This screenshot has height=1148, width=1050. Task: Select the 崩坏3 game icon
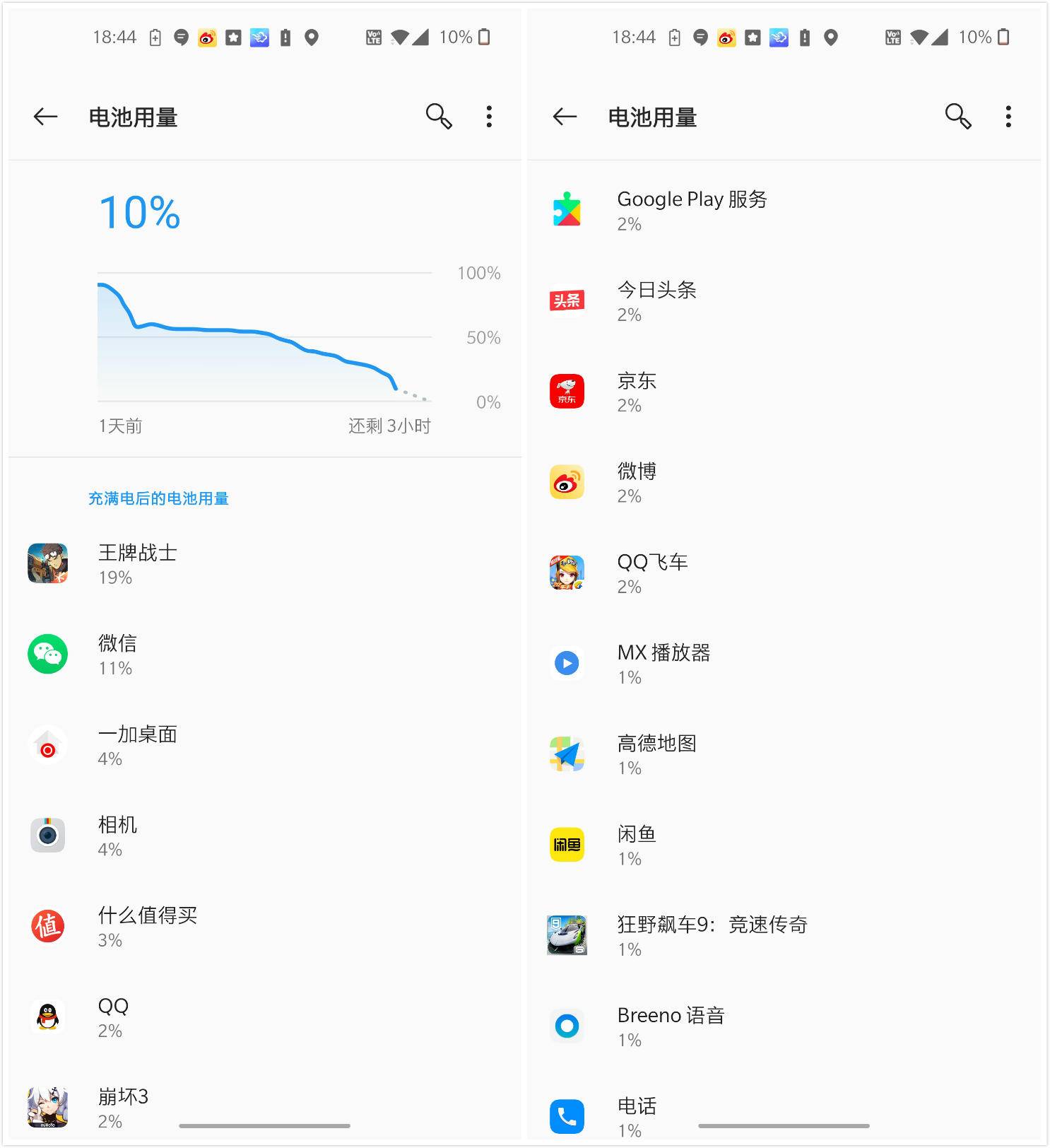[46, 1108]
